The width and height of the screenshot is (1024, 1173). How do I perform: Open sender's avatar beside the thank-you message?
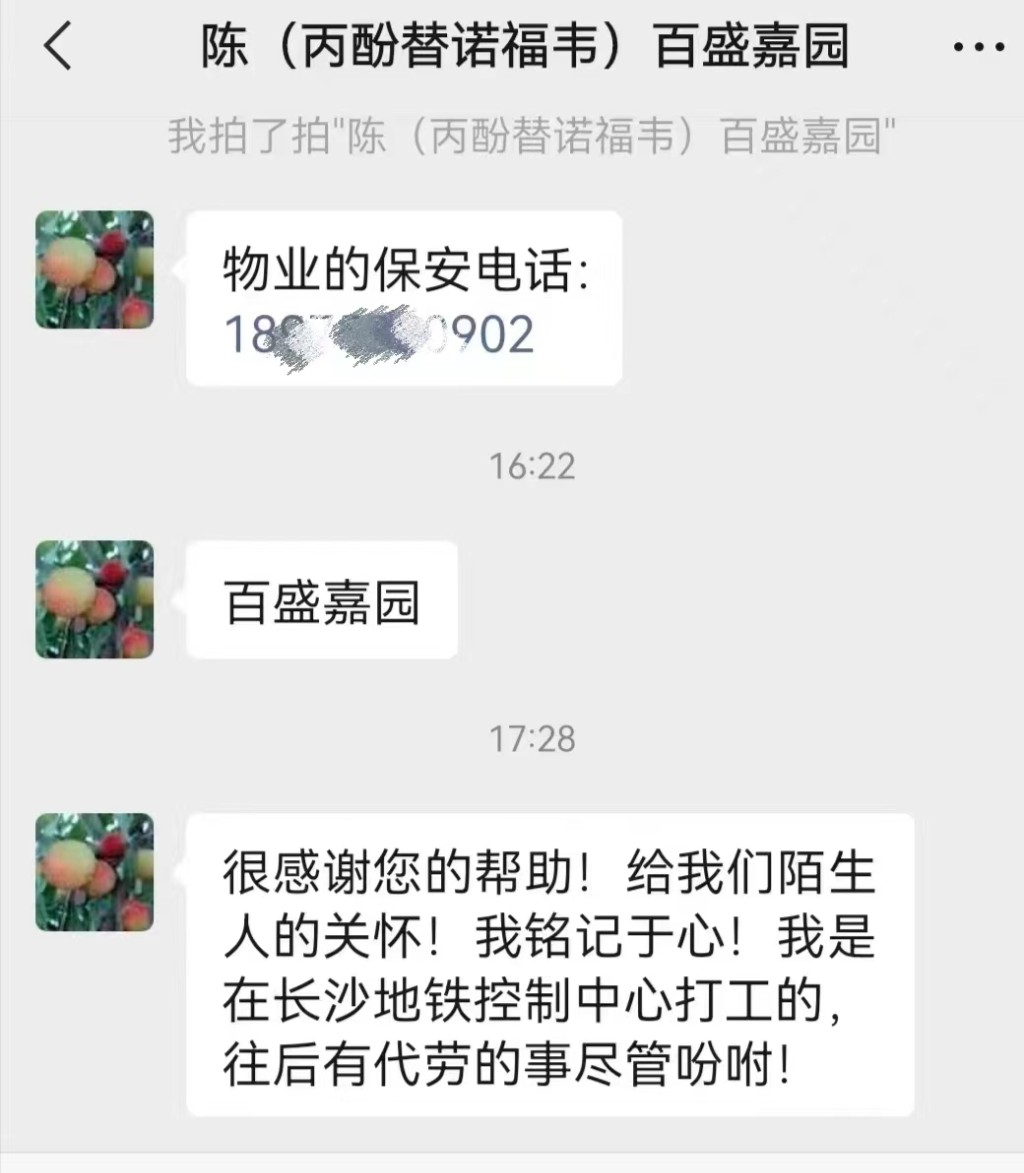pos(94,872)
